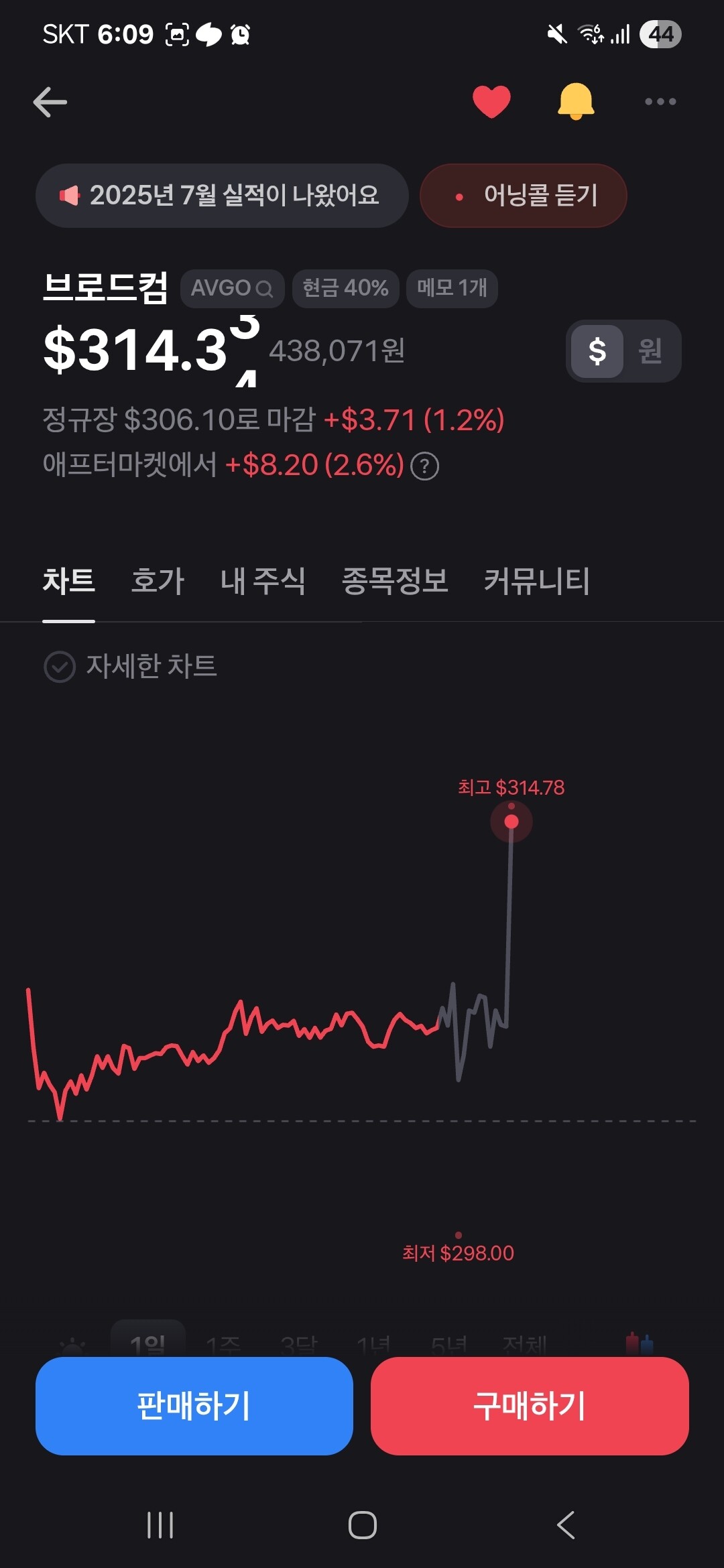Switch to the 호가 tab
Viewport: 724px width, 1568px height.
(x=158, y=581)
